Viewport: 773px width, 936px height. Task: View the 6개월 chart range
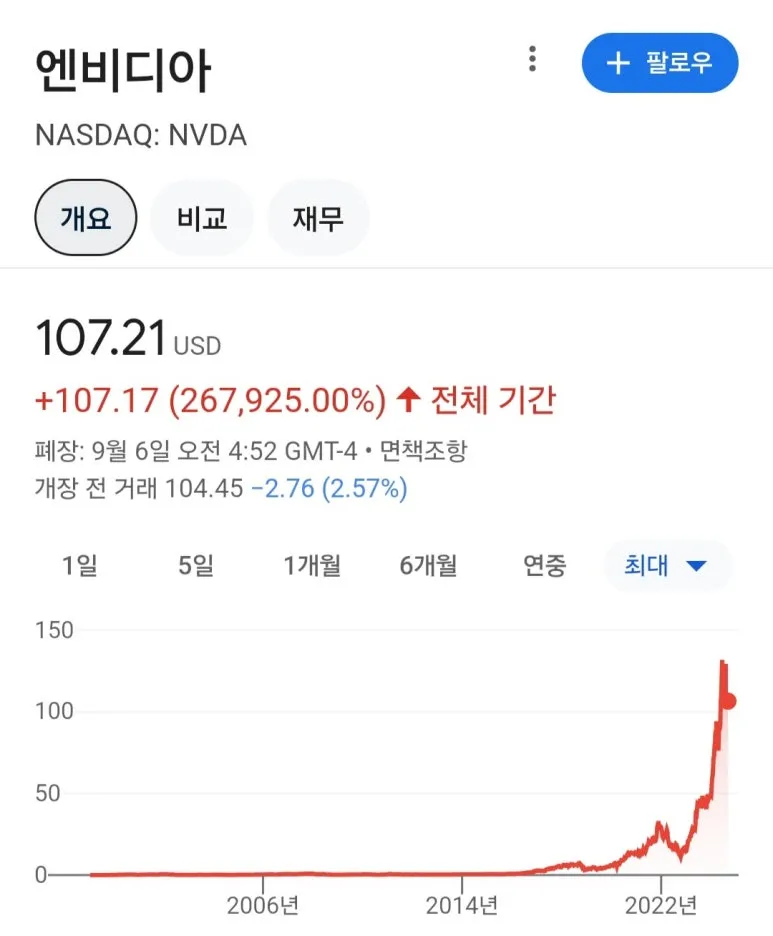coord(428,566)
